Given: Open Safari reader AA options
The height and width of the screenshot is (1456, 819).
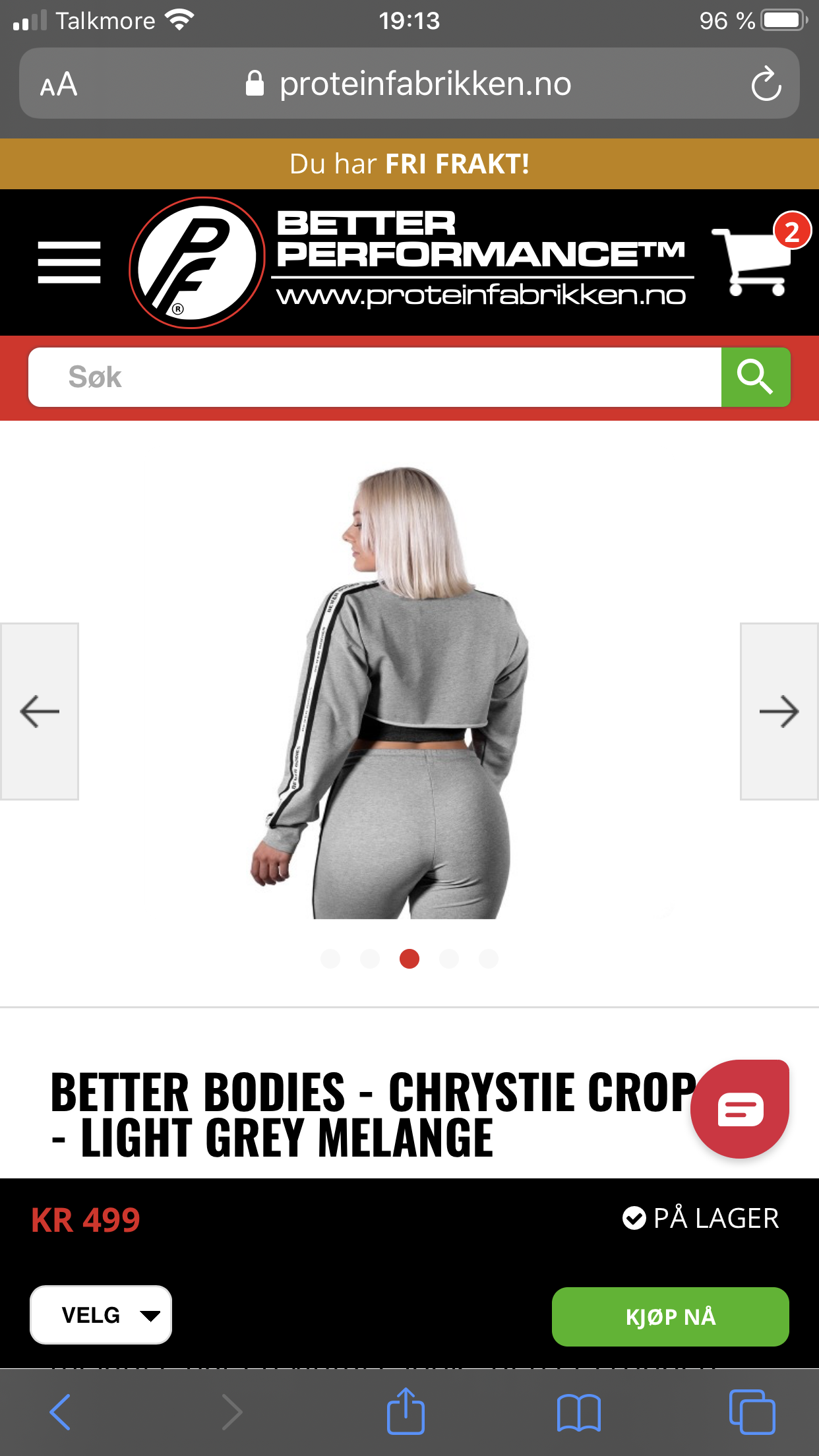Looking at the screenshot, I should pos(59,84).
